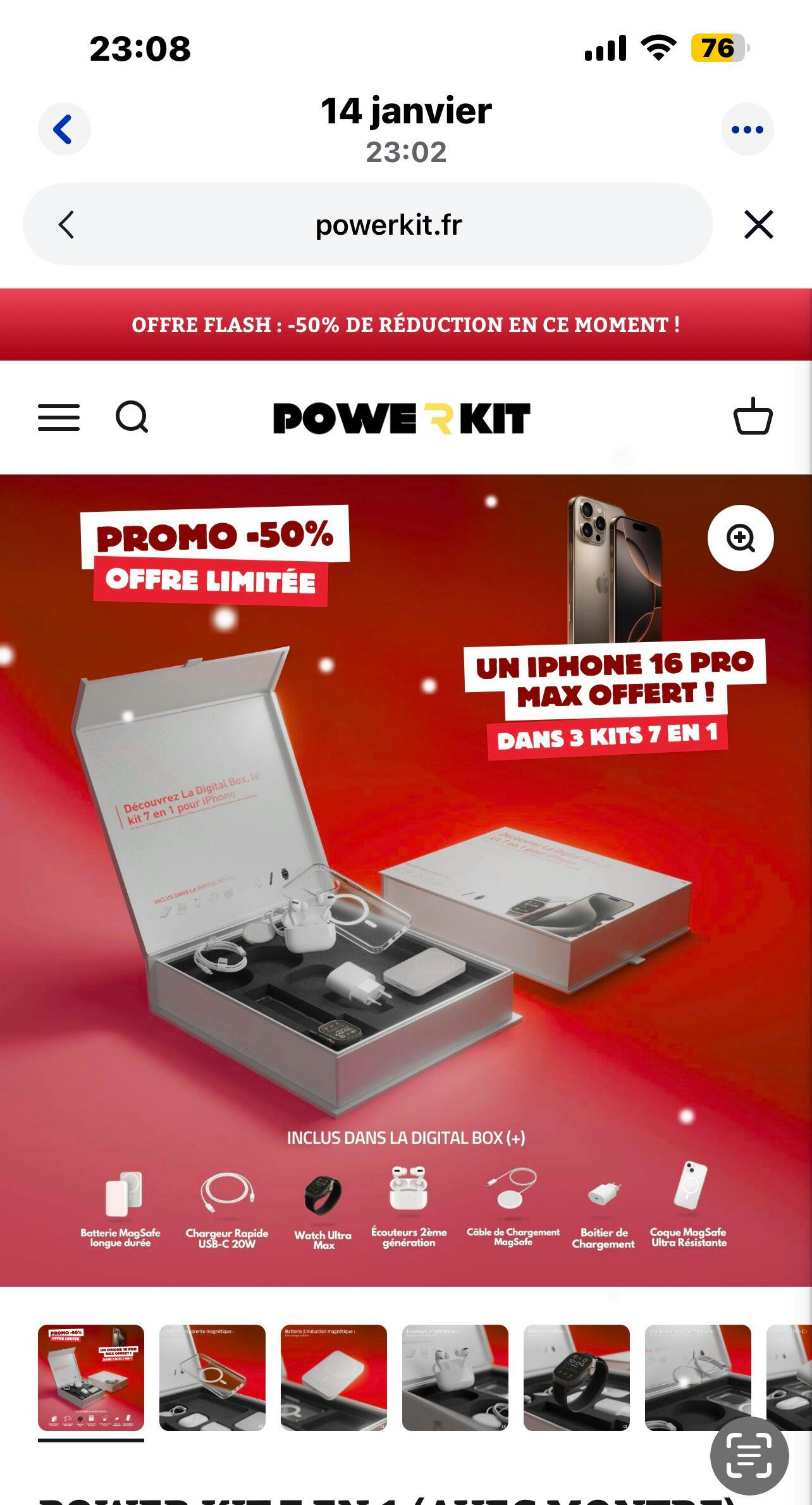
Task: Show the MagSafe induction charger thumbnail
Action: point(698,1377)
